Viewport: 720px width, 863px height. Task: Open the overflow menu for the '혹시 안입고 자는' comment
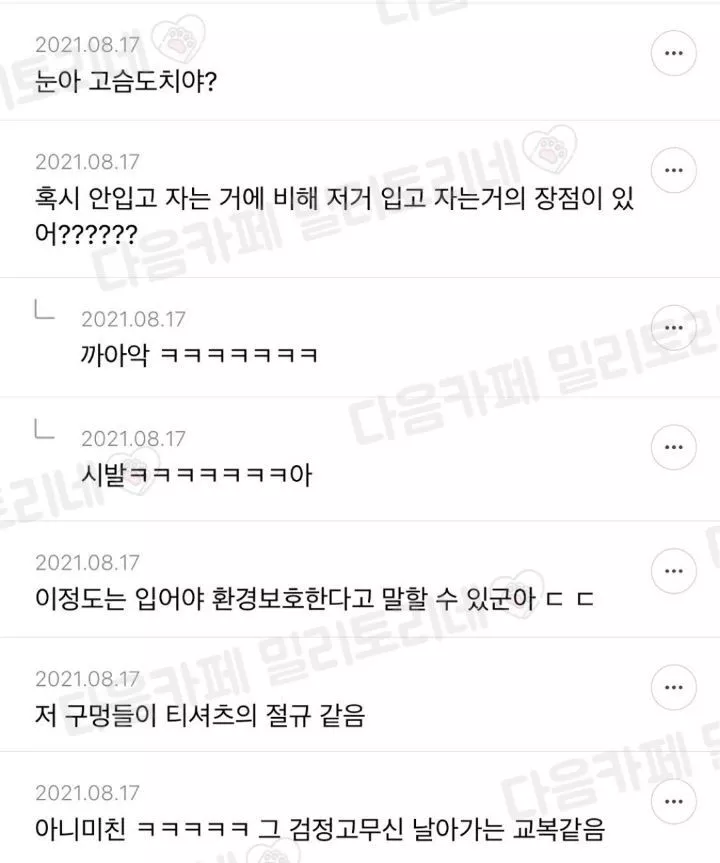tap(673, 168)
